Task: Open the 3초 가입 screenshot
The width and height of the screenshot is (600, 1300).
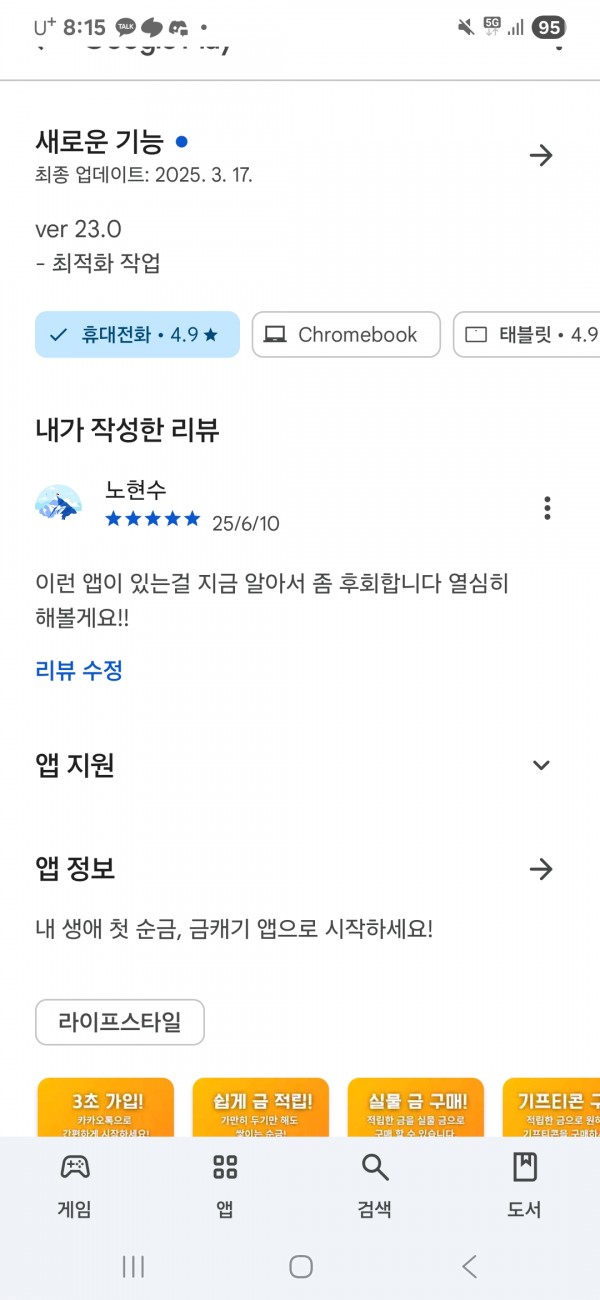Action: click(106, 1107)
